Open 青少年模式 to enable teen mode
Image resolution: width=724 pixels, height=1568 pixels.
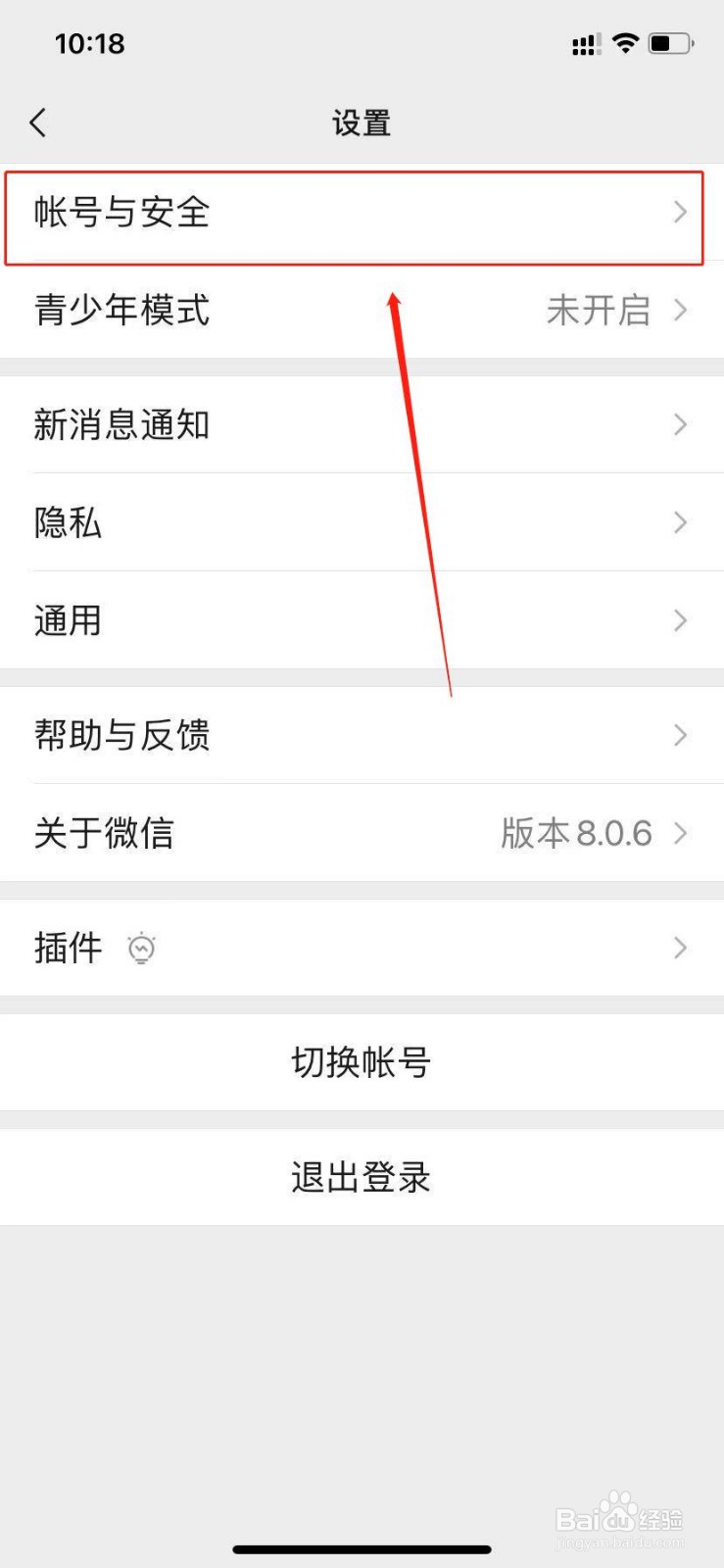click(122, 311)
